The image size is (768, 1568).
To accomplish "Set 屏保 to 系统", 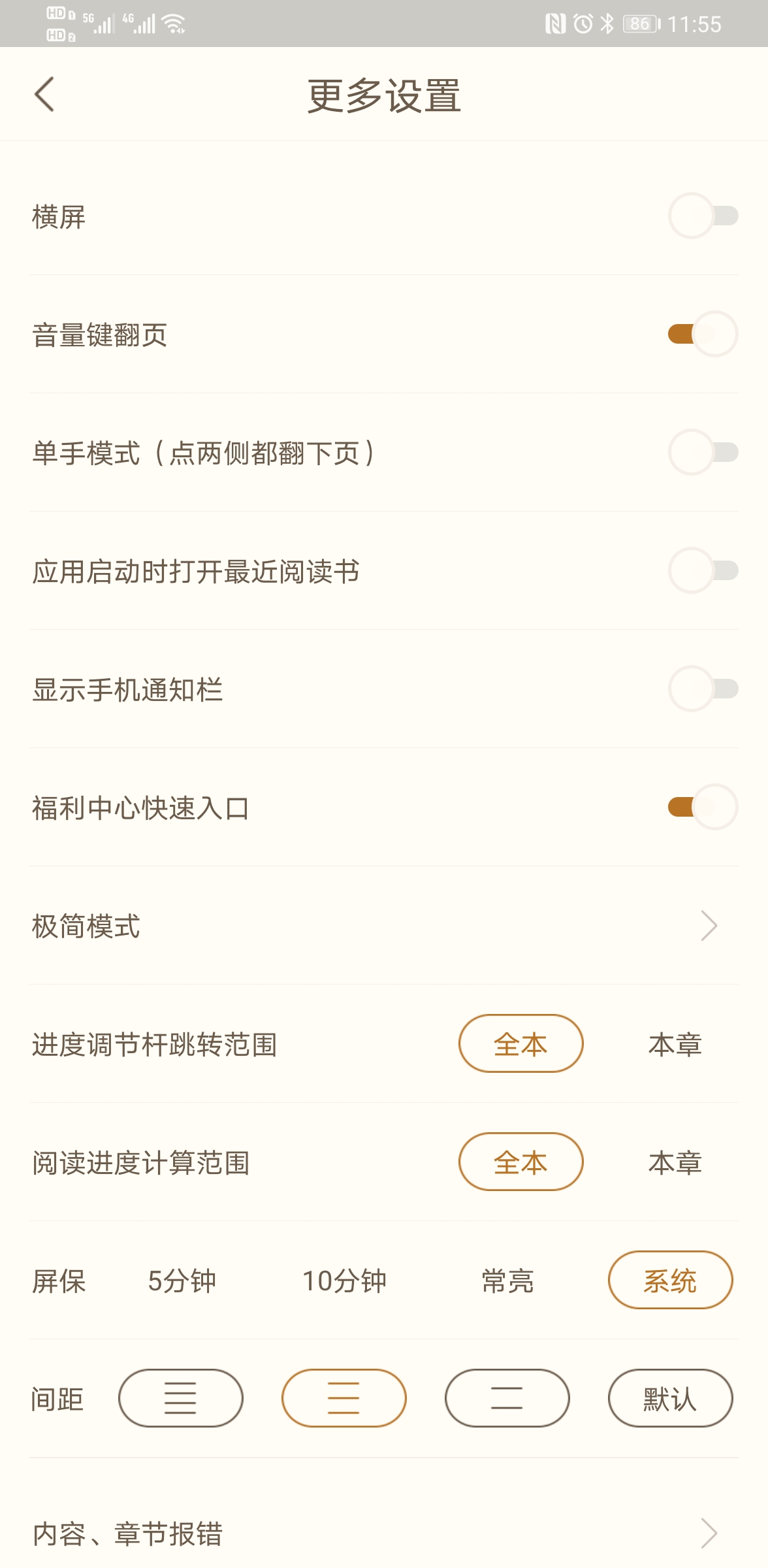I will pos(670,1281).
